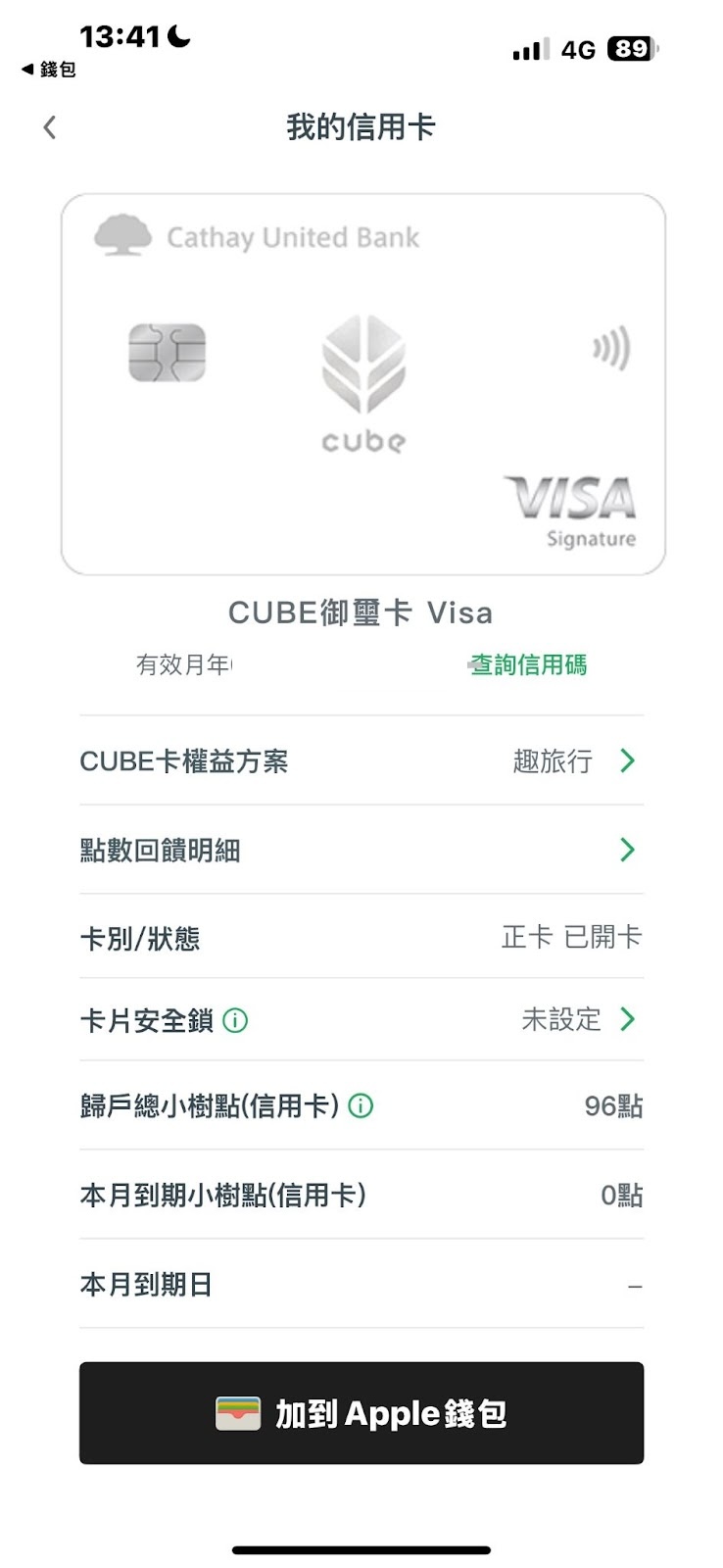Return to 錢包 app via status bar
The image size is (723, 1568).
(x=49, y=70)
